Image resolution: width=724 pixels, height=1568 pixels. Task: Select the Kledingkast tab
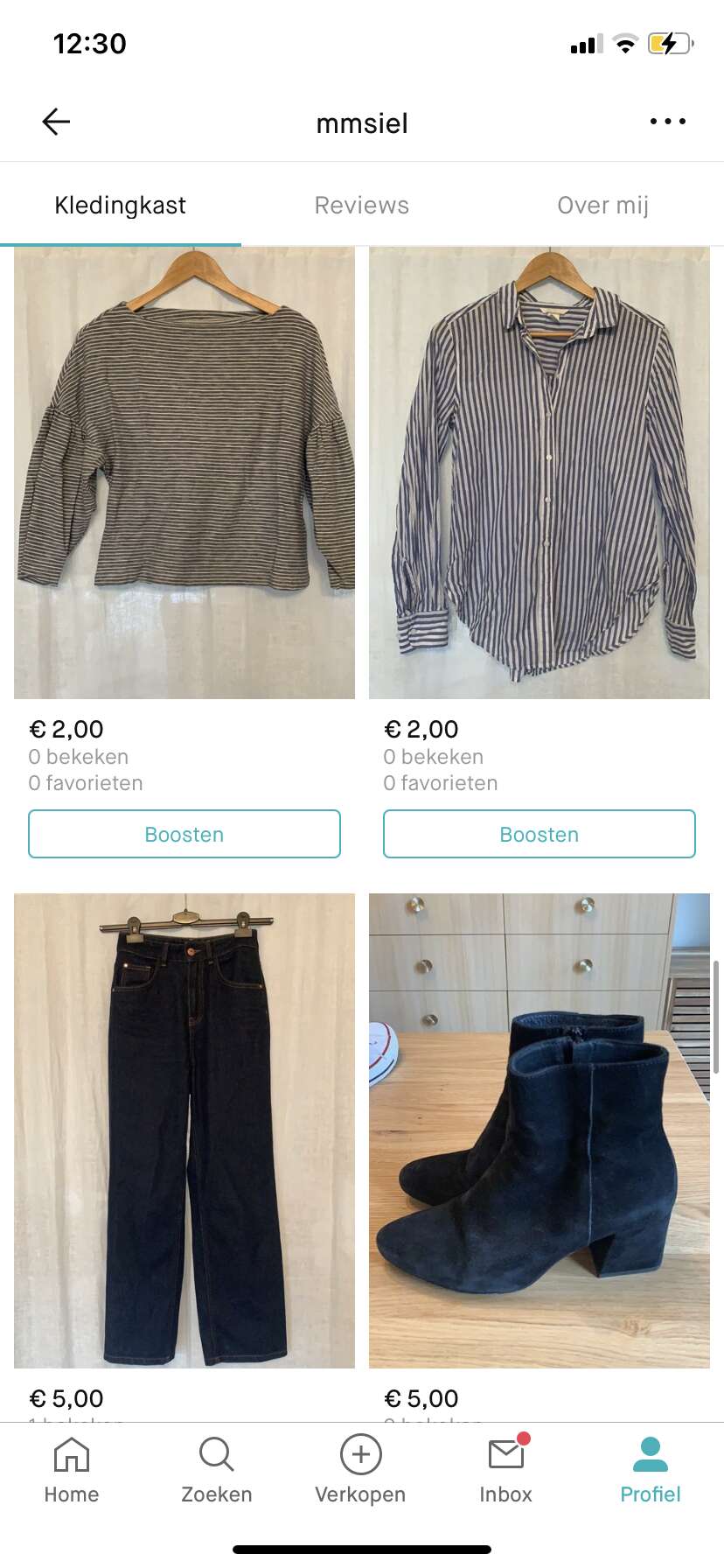click(121, 205)
